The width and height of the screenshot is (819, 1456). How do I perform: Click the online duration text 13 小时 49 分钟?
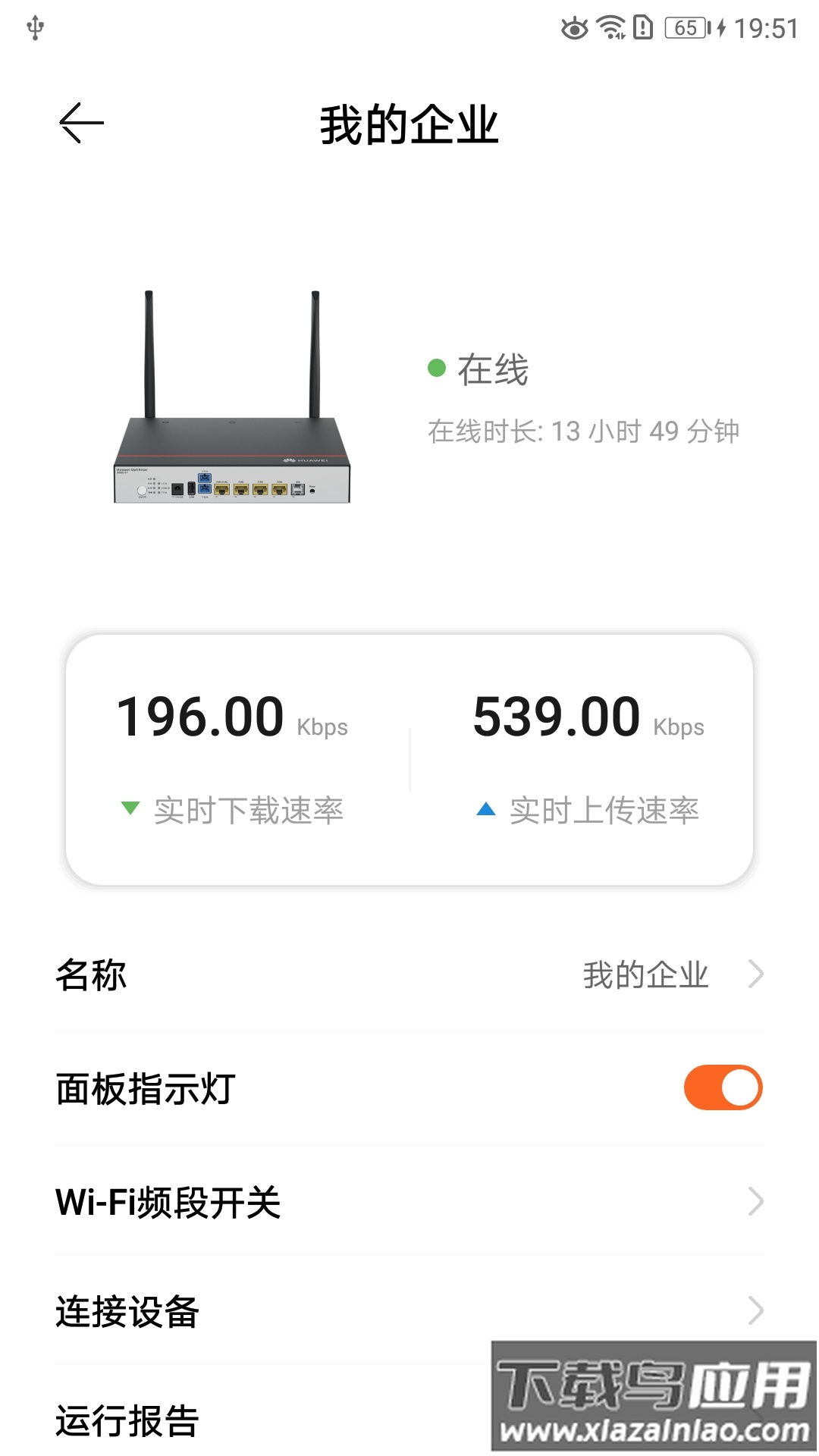click(585, 430)
